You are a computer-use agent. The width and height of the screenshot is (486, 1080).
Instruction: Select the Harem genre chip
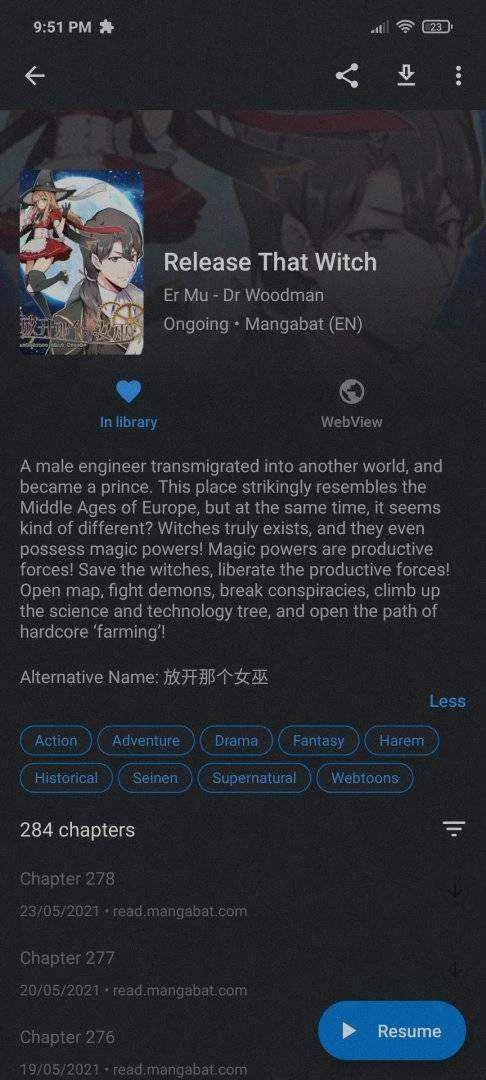(x=401, y=740)
